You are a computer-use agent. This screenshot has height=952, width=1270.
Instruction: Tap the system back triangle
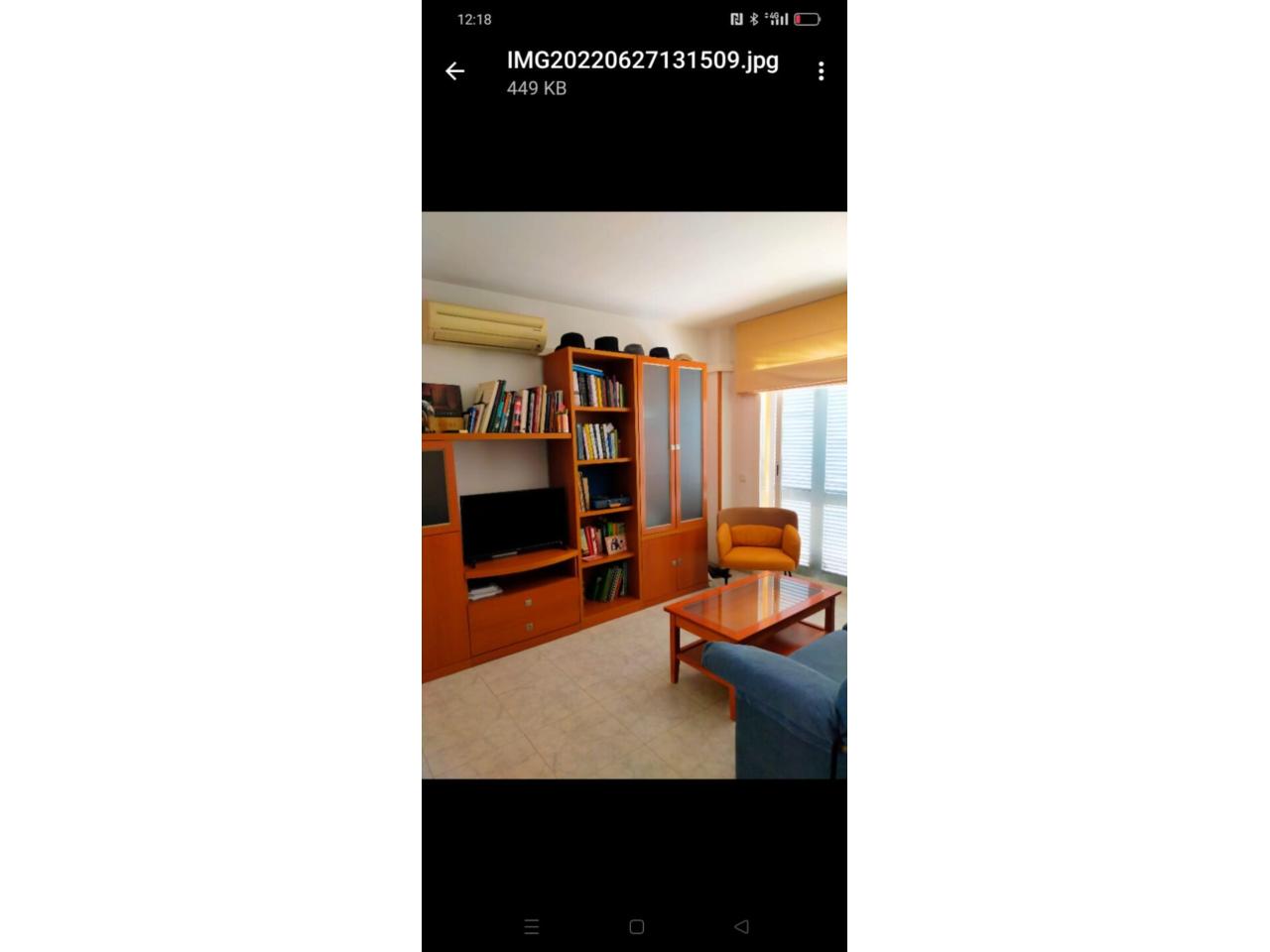[x=741, y=926]
